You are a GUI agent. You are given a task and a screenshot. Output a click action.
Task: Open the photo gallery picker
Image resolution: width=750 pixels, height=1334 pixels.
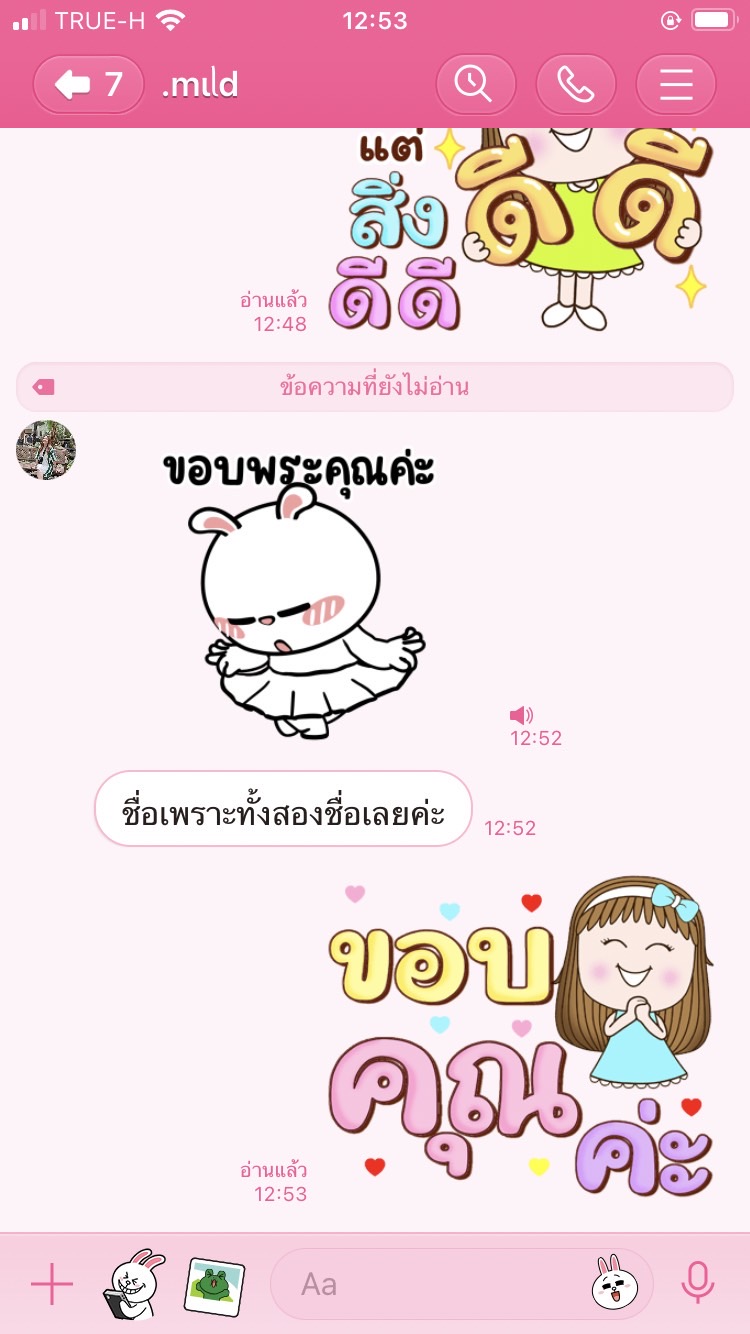pos(214,1284)
